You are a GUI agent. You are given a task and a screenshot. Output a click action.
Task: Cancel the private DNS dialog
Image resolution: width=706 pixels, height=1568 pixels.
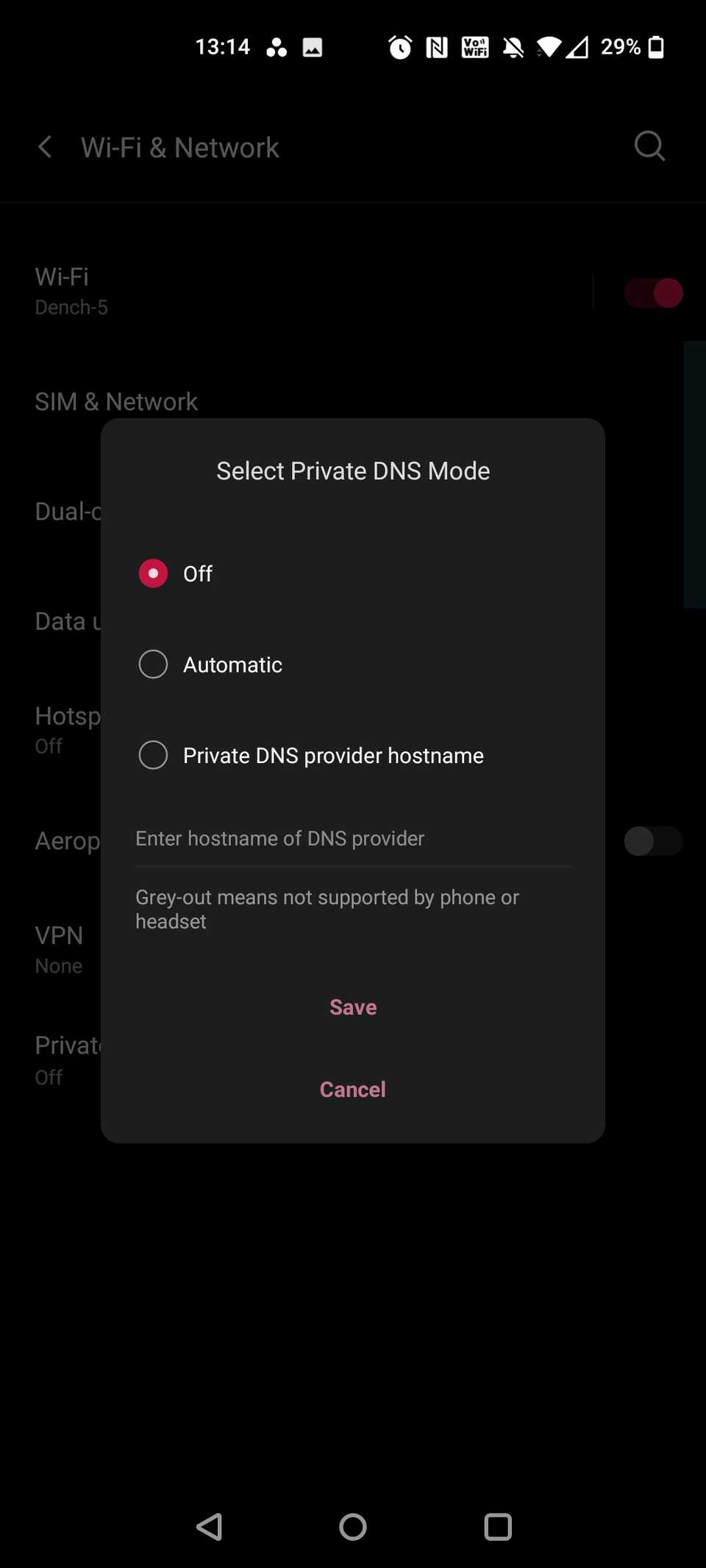click(352, 1089)
